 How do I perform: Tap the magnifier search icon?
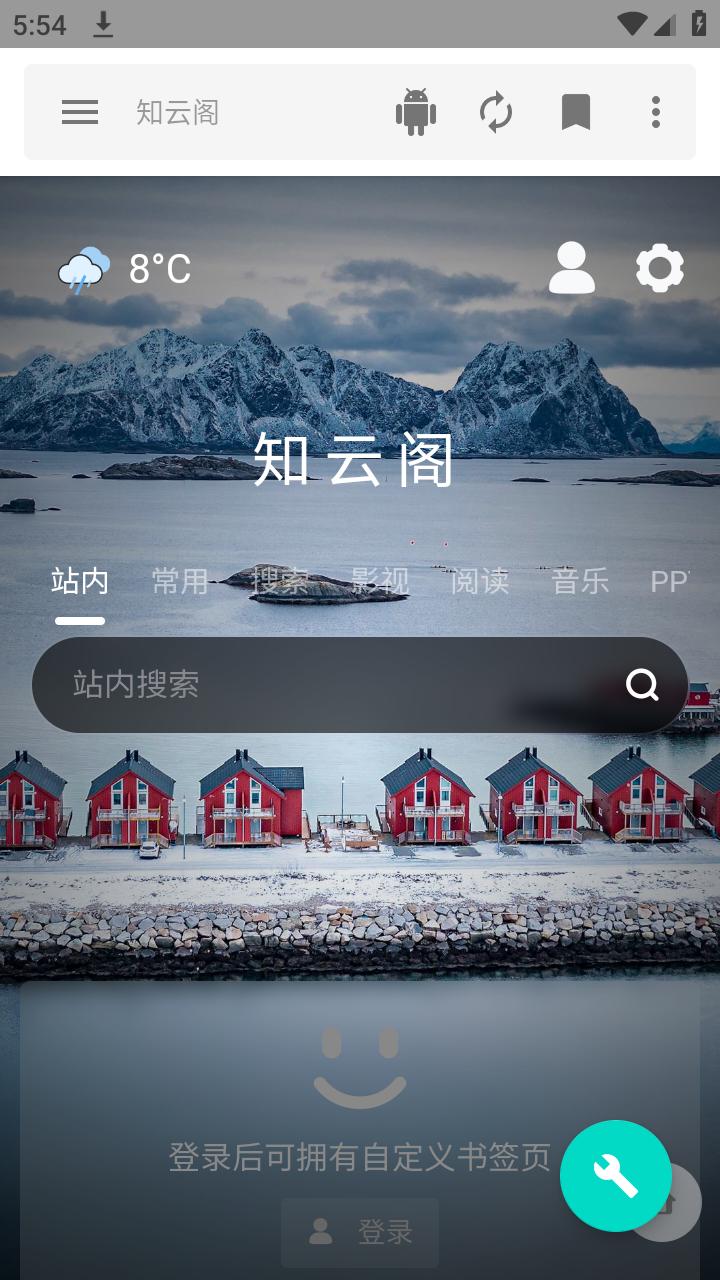(642, 685)
